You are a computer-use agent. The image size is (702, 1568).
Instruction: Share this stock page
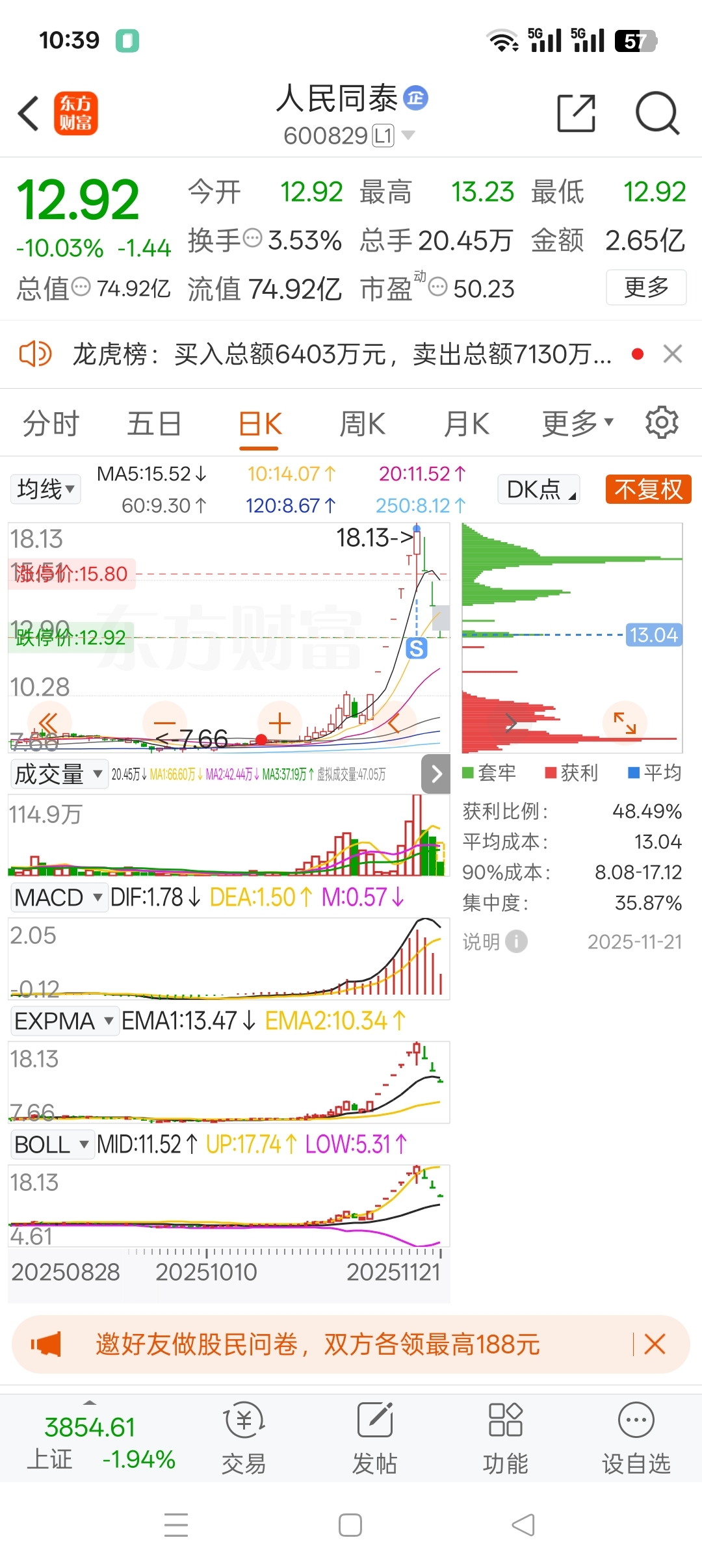[x=576, y=114]
